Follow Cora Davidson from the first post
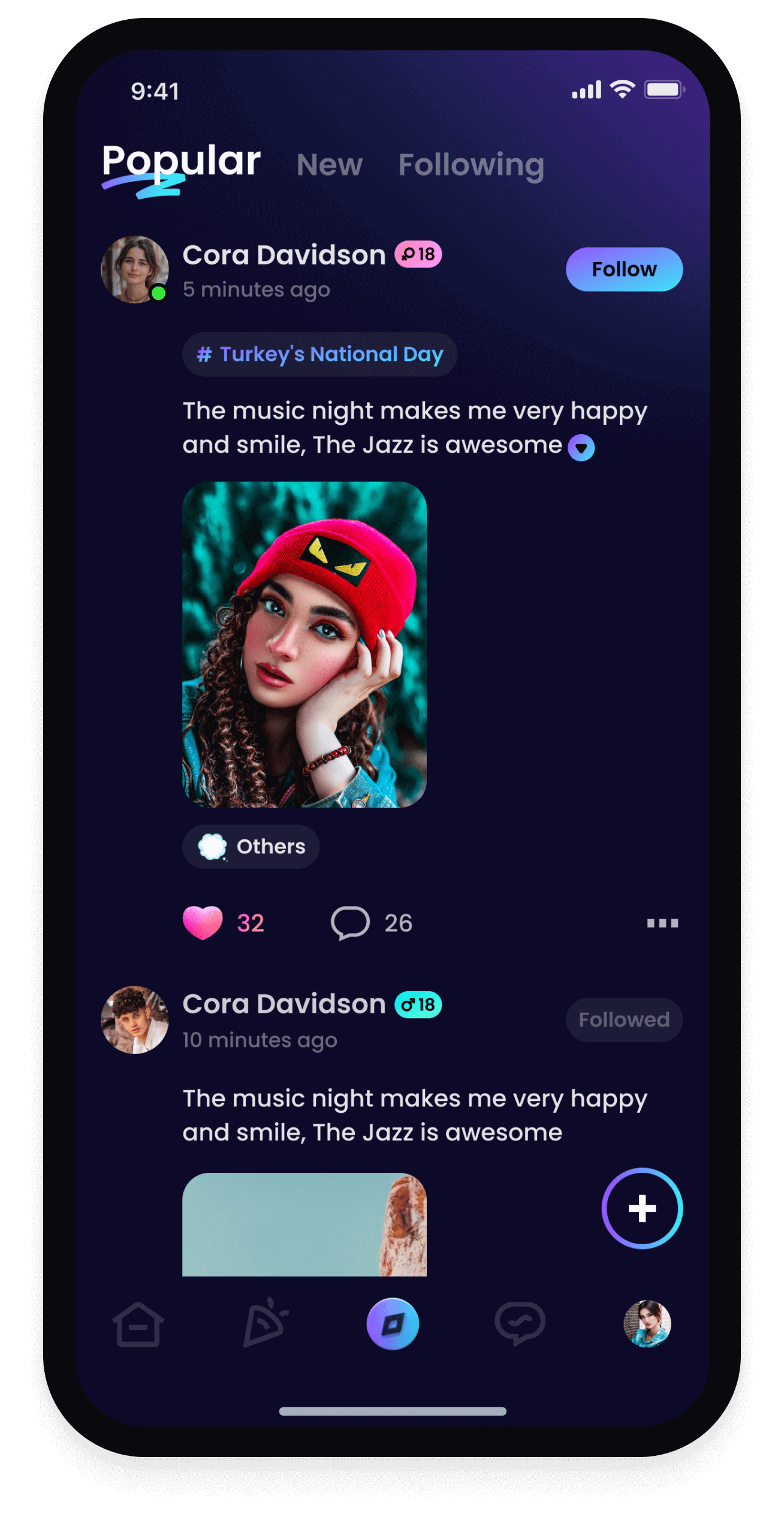 click(x=623, y=269)
